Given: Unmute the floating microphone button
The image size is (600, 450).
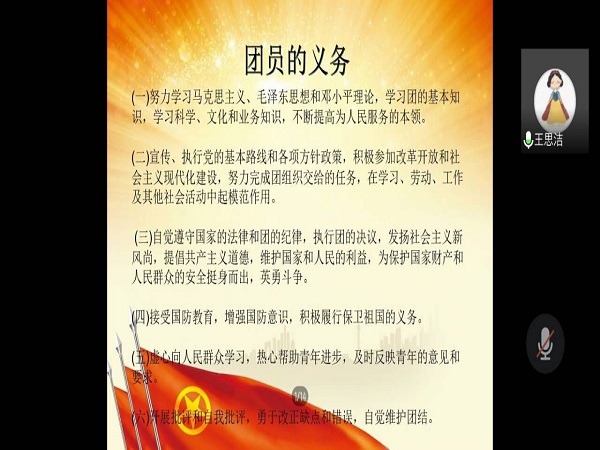Looking at the screenshot, I should (x=546, y=342).
